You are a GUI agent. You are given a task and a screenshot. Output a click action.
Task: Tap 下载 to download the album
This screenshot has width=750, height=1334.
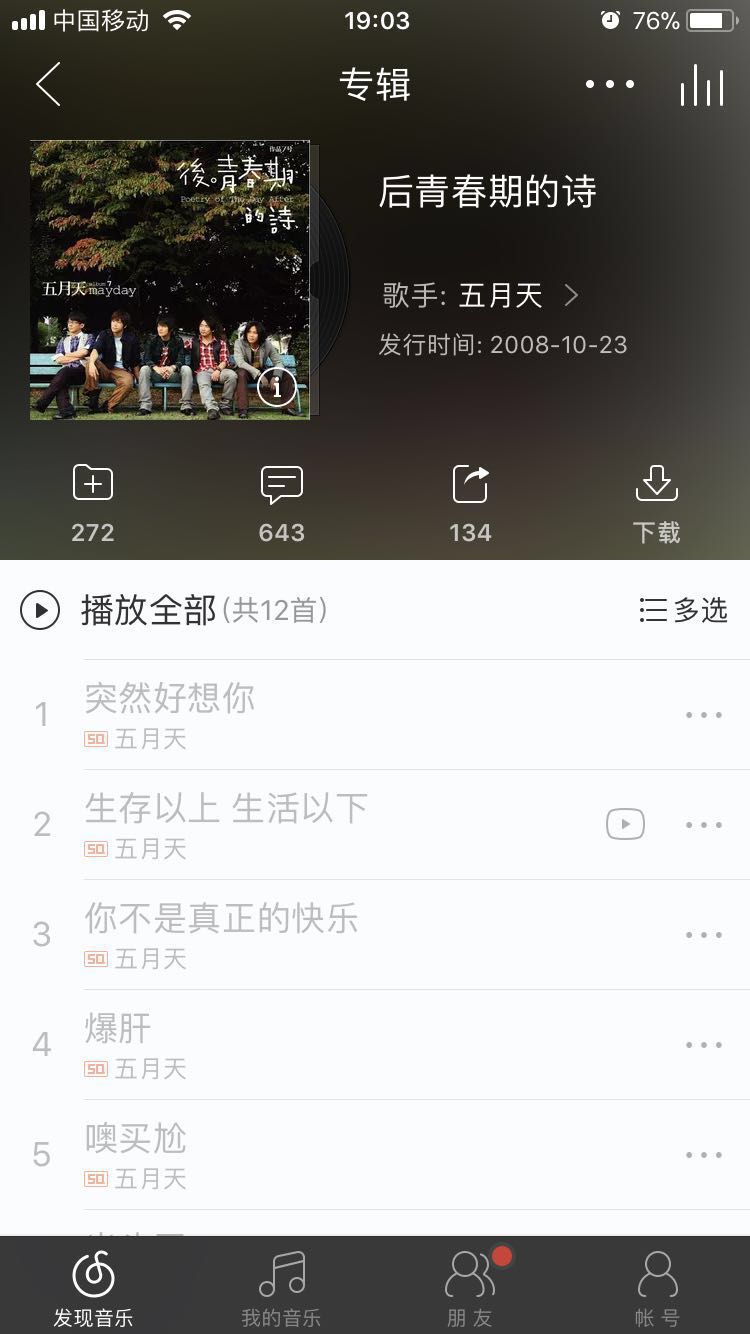(656, 500)
